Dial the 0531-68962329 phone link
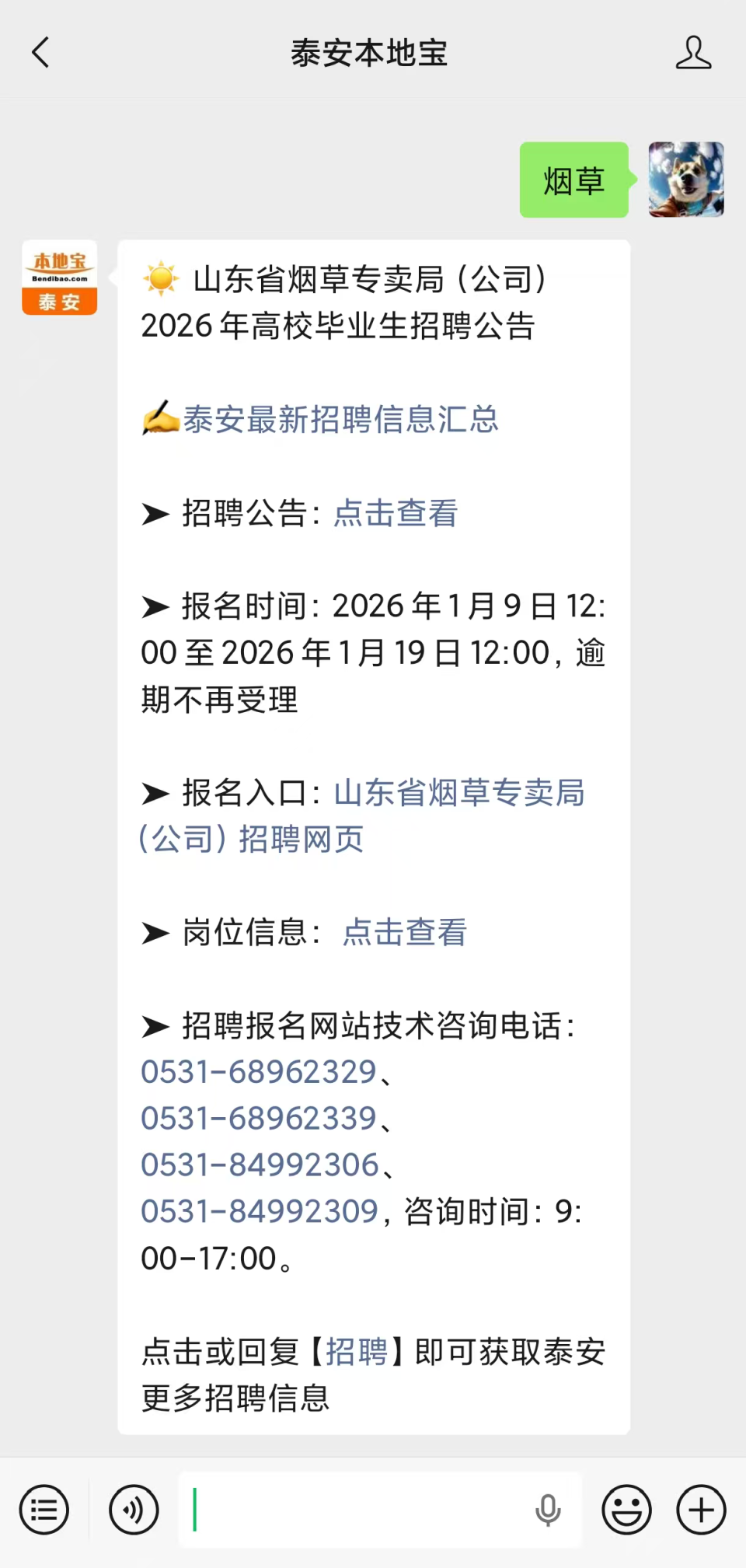The image size is (746, 1568). tap(257, 1072)
